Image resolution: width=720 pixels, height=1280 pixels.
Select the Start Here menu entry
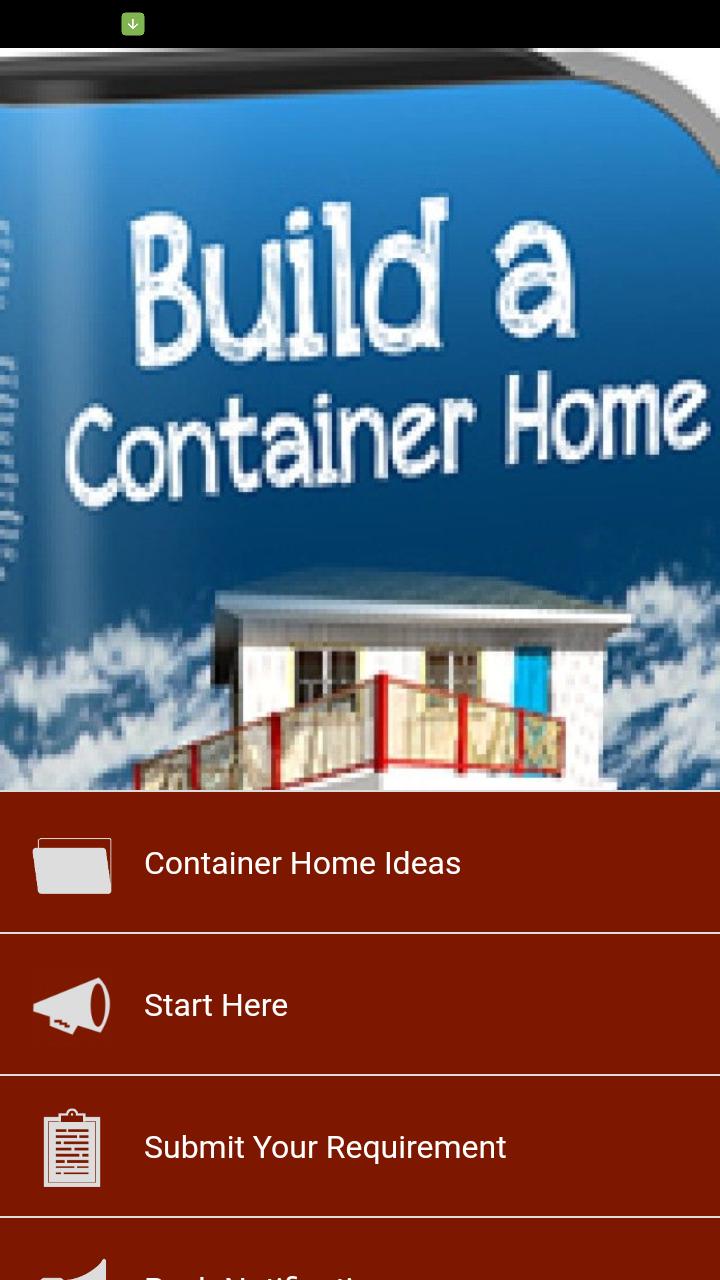pyautogui.click(x=215, y=1006)
